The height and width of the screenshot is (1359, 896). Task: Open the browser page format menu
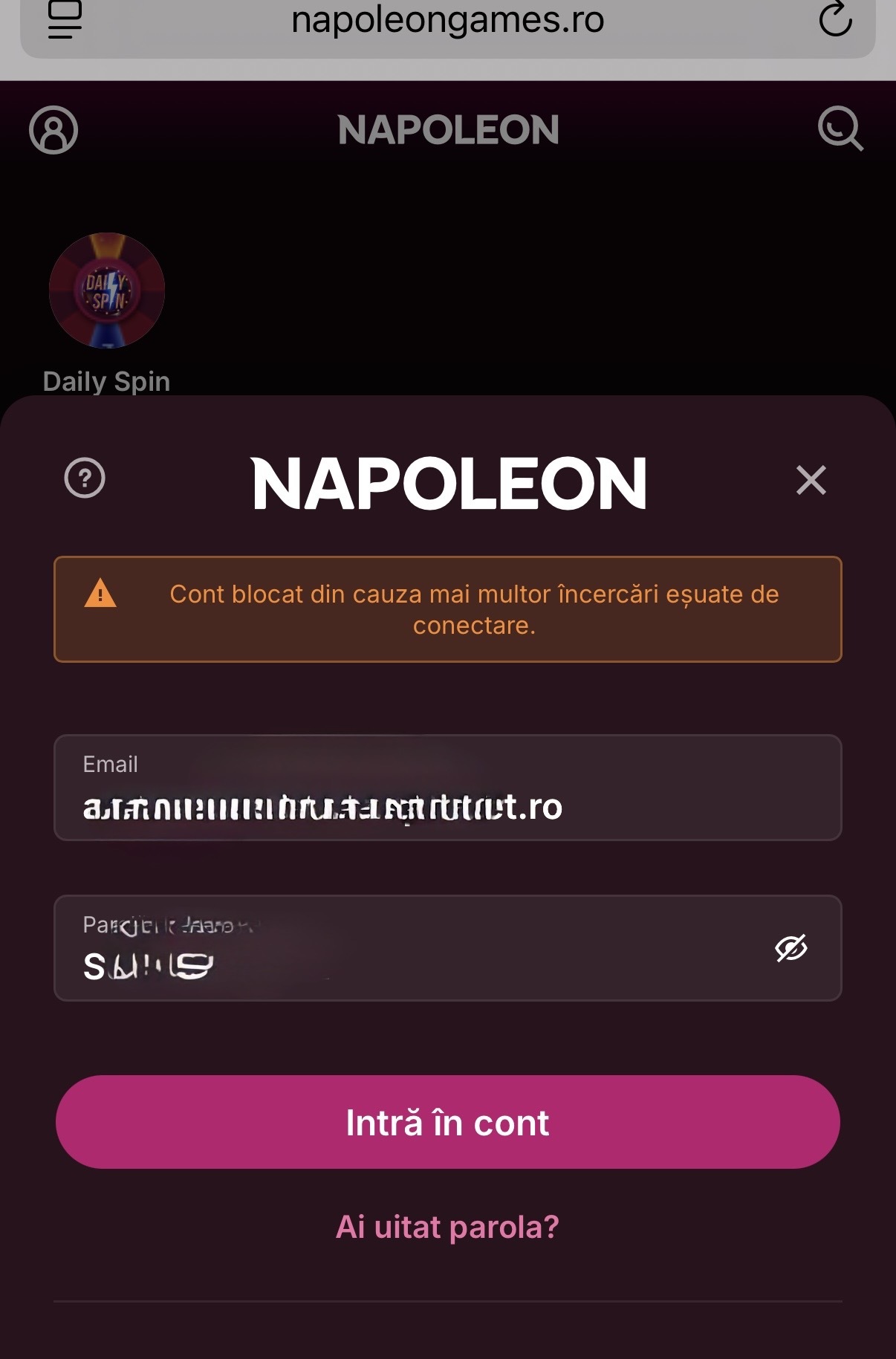(x=65, y=20)
